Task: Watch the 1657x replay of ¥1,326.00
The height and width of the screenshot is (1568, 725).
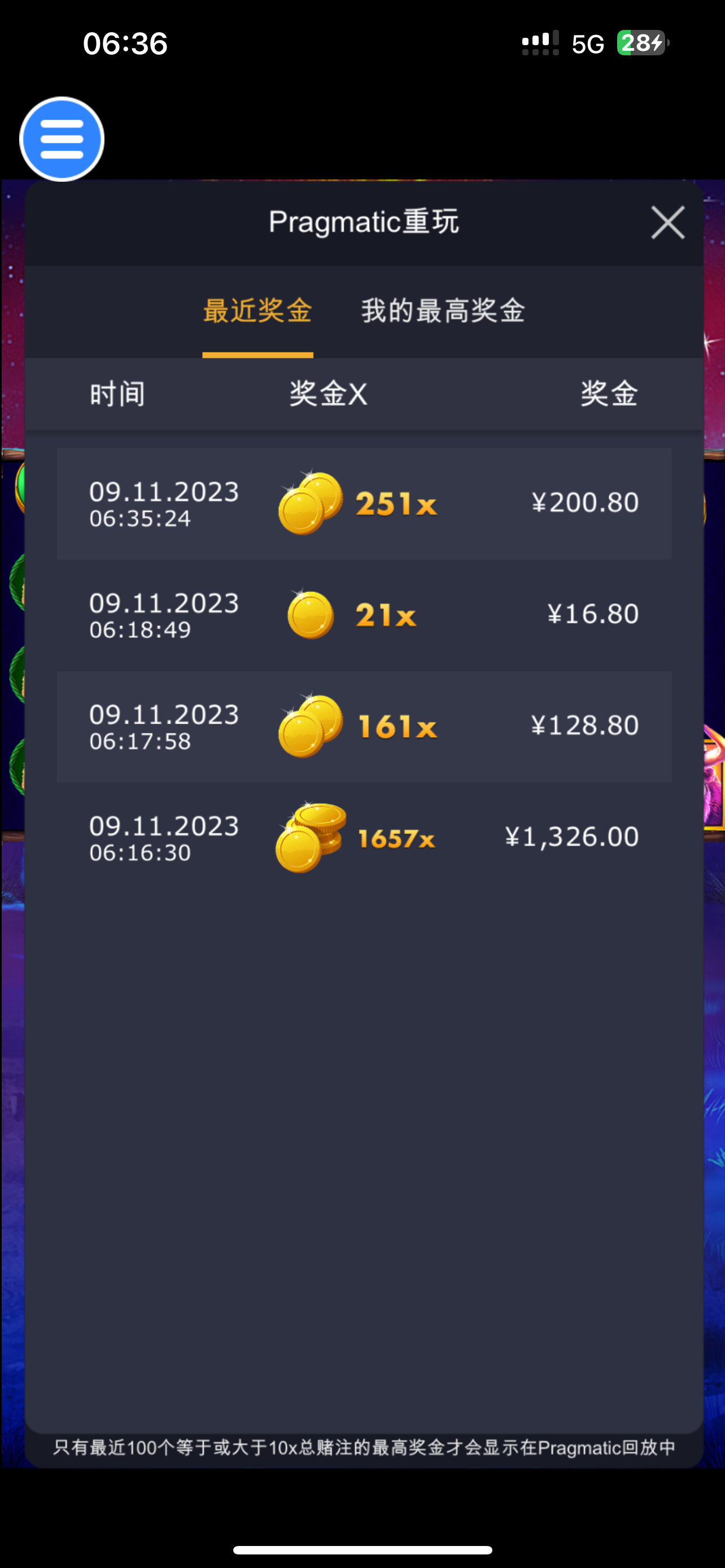Action: pos(364,838)
